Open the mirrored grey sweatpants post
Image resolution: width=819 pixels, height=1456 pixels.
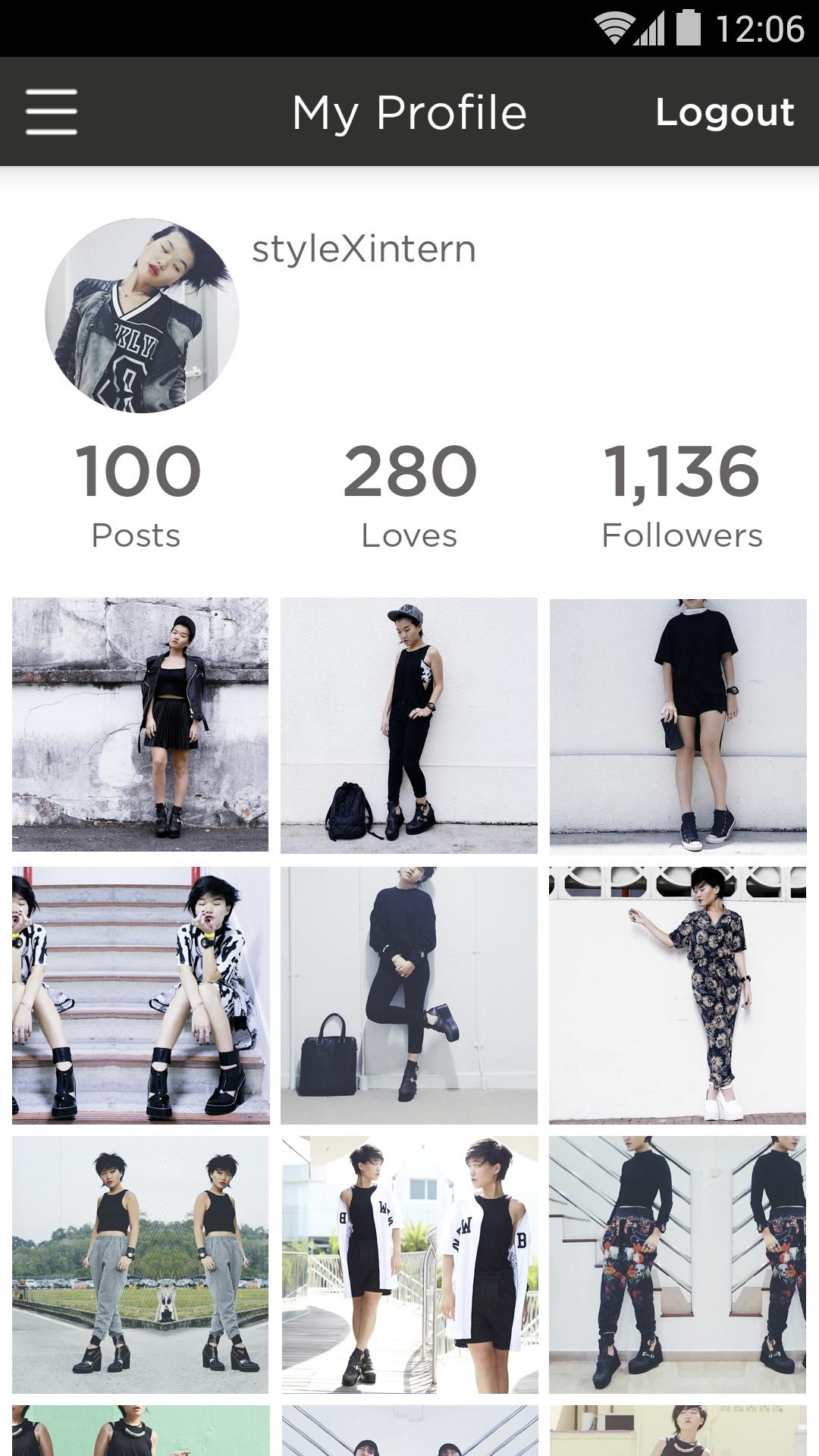pyautogui.click(x=140, y=1264)
